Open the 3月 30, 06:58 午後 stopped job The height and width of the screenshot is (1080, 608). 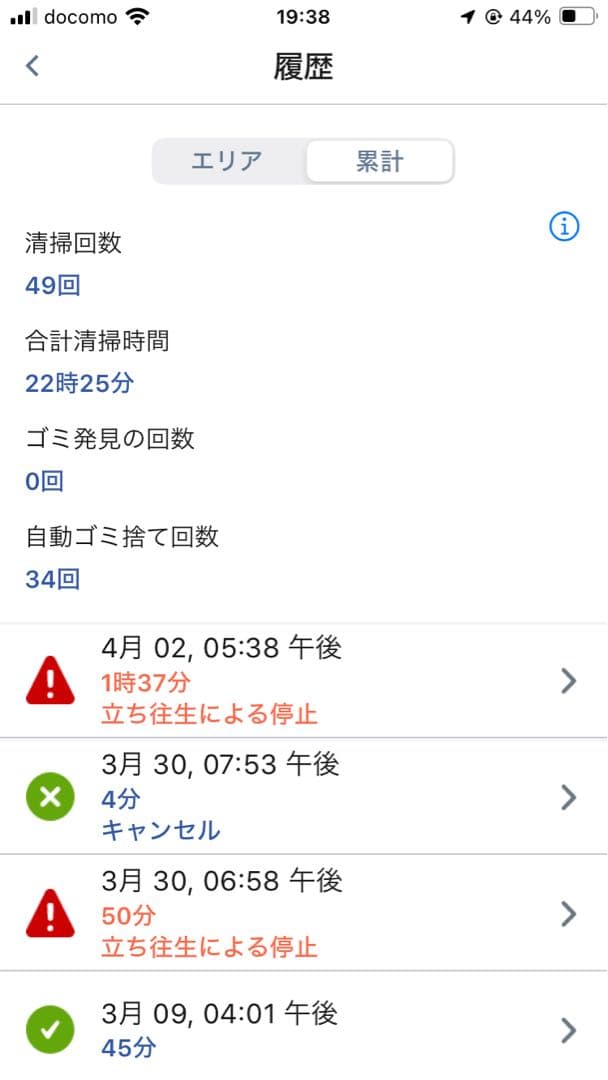click(x=304, y=913)
